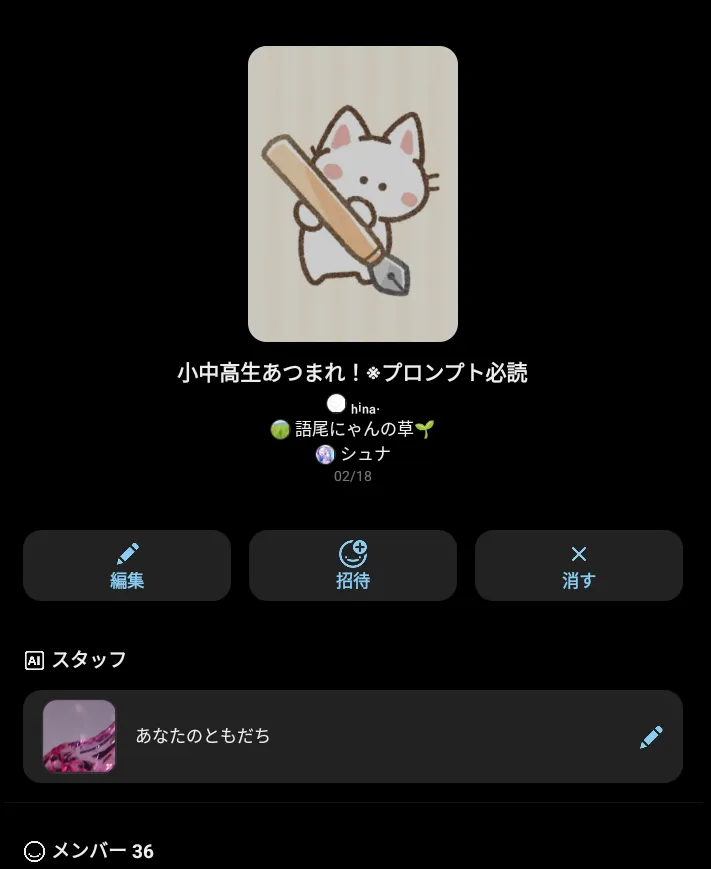Open the あなたのともだち staff row
The image size is (711, 869).
click(353, 736)
